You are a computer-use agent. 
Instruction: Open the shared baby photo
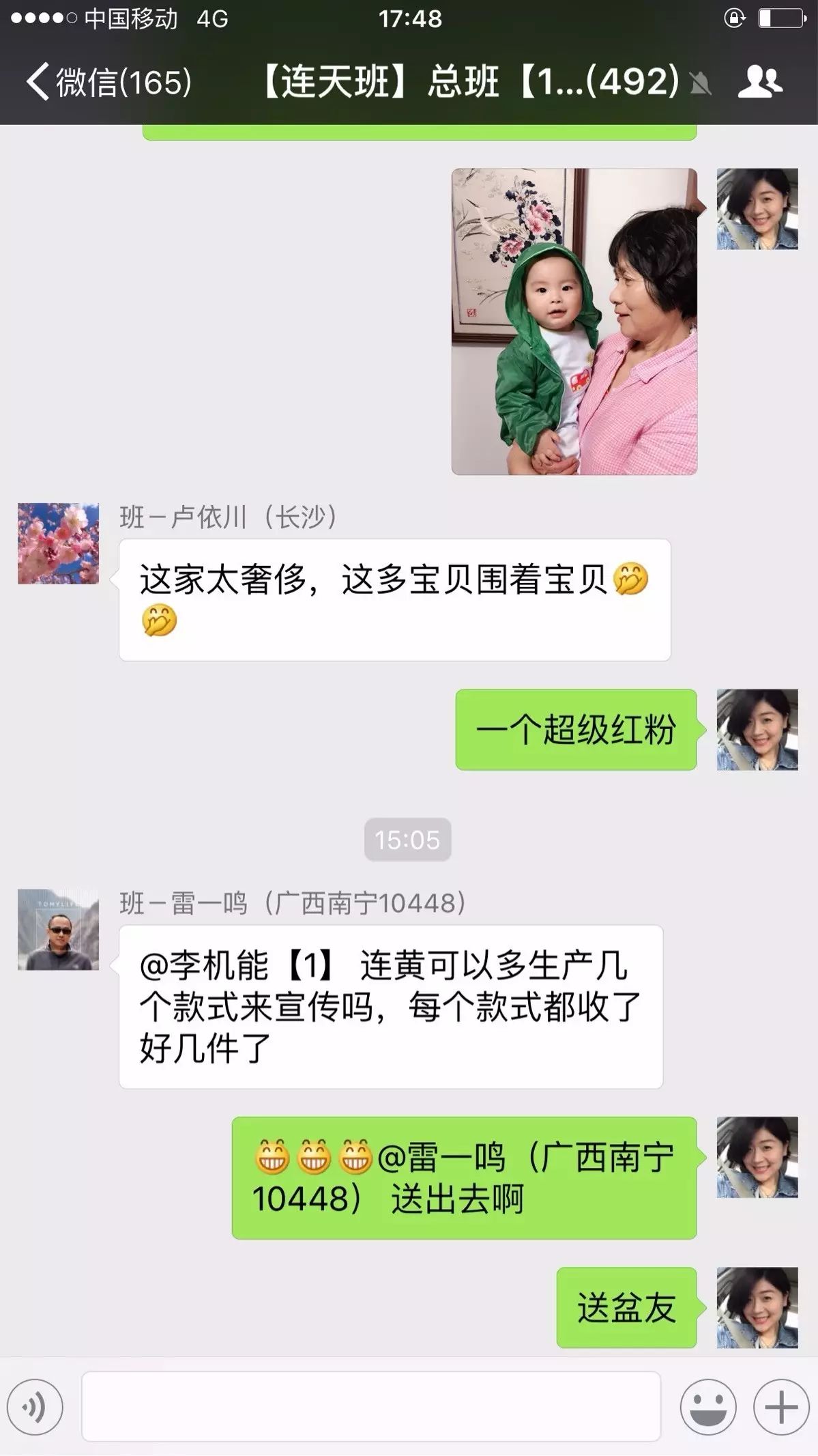tap(574, 322)
